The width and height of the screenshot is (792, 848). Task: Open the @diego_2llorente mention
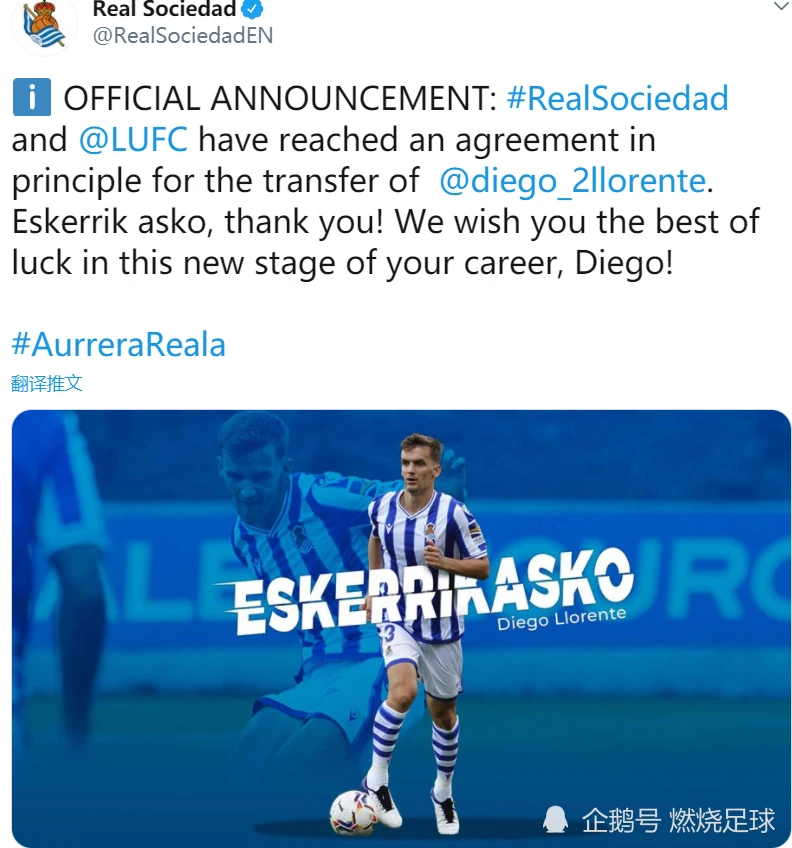click(x=572, y=180)
